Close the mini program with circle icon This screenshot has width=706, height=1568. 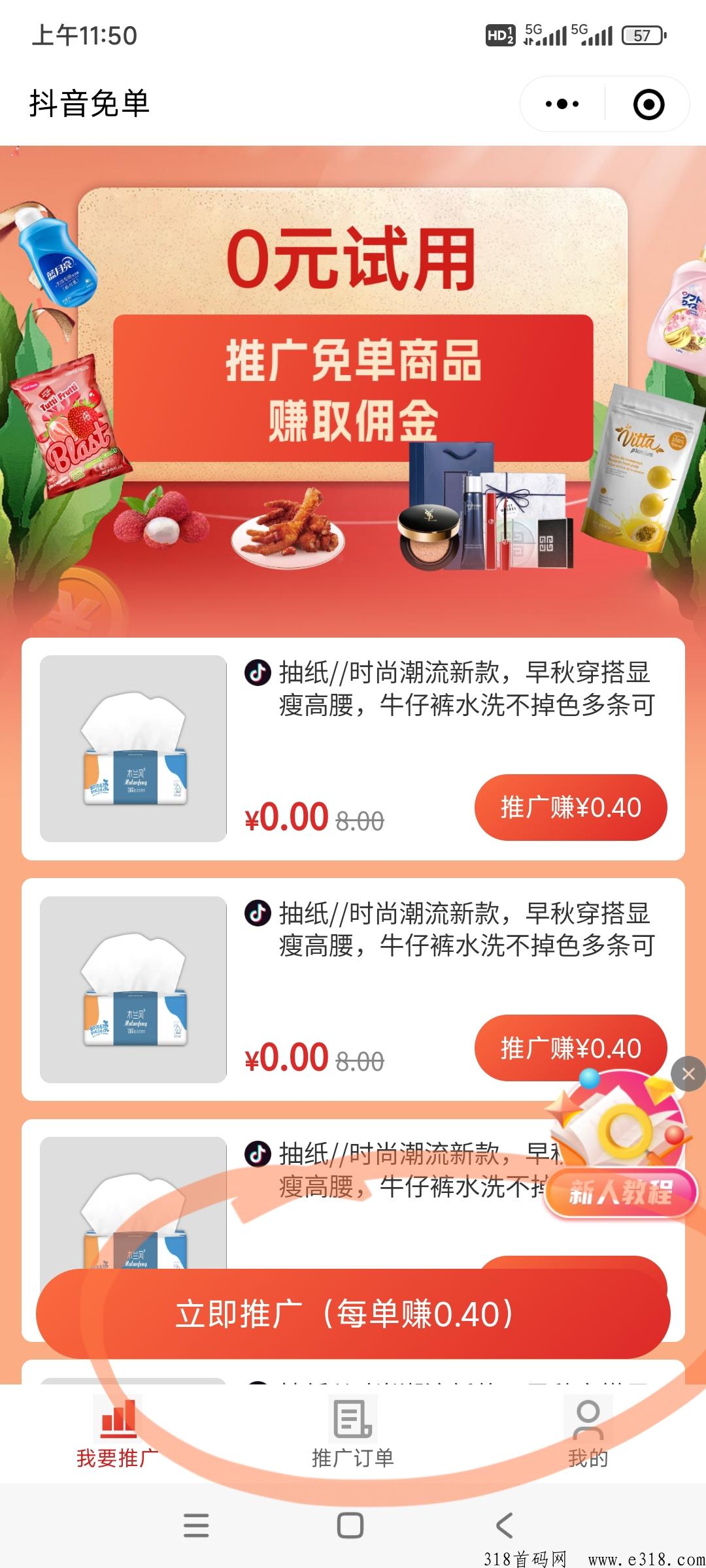[648, 105]
